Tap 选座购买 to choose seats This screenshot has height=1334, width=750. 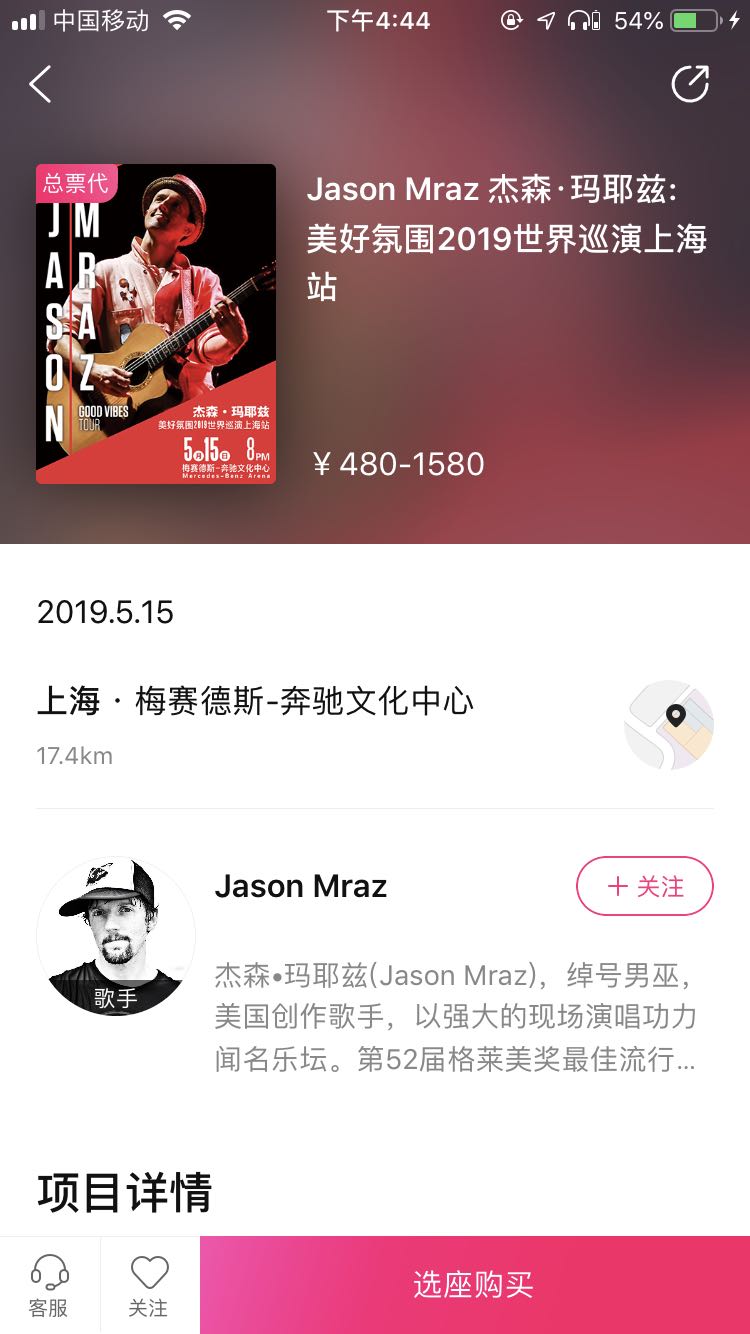(x=474, y=1285)
